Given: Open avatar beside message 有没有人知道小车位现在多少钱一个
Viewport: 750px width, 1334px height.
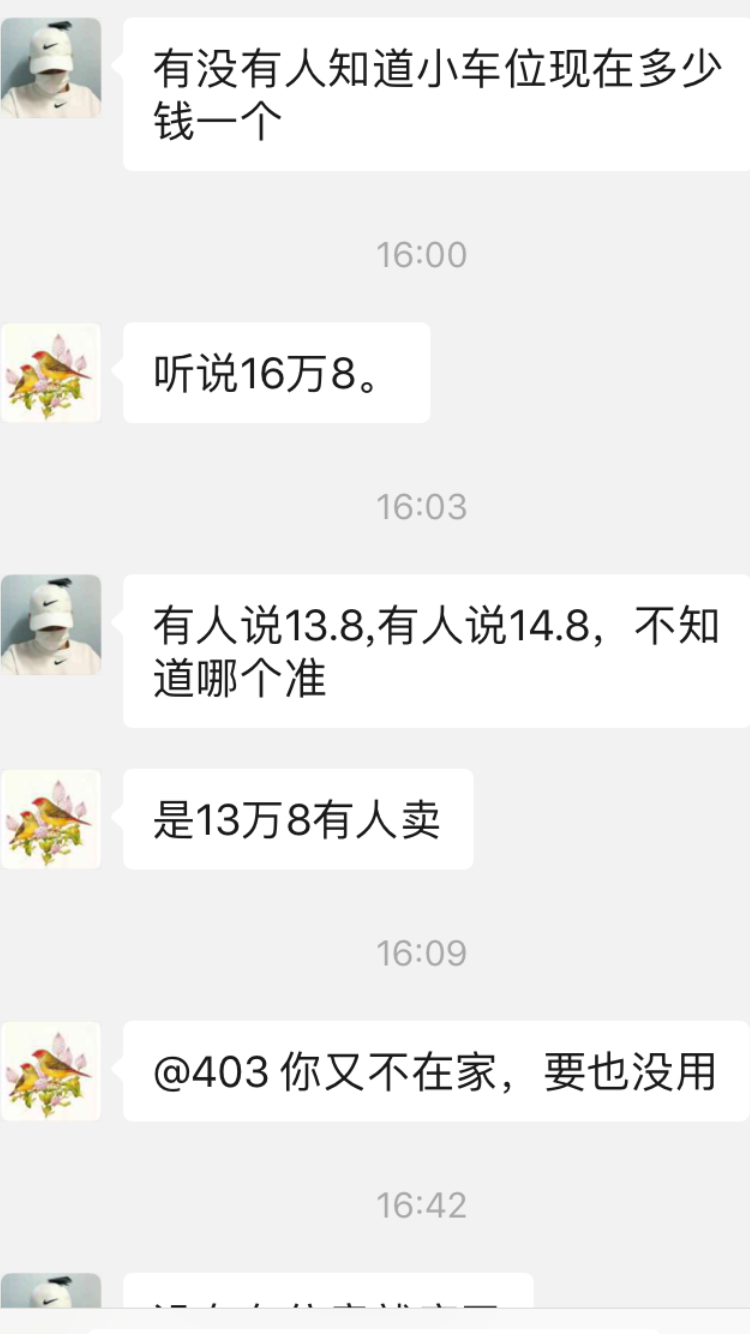Looking at the screenshot, I should [50, 68].
